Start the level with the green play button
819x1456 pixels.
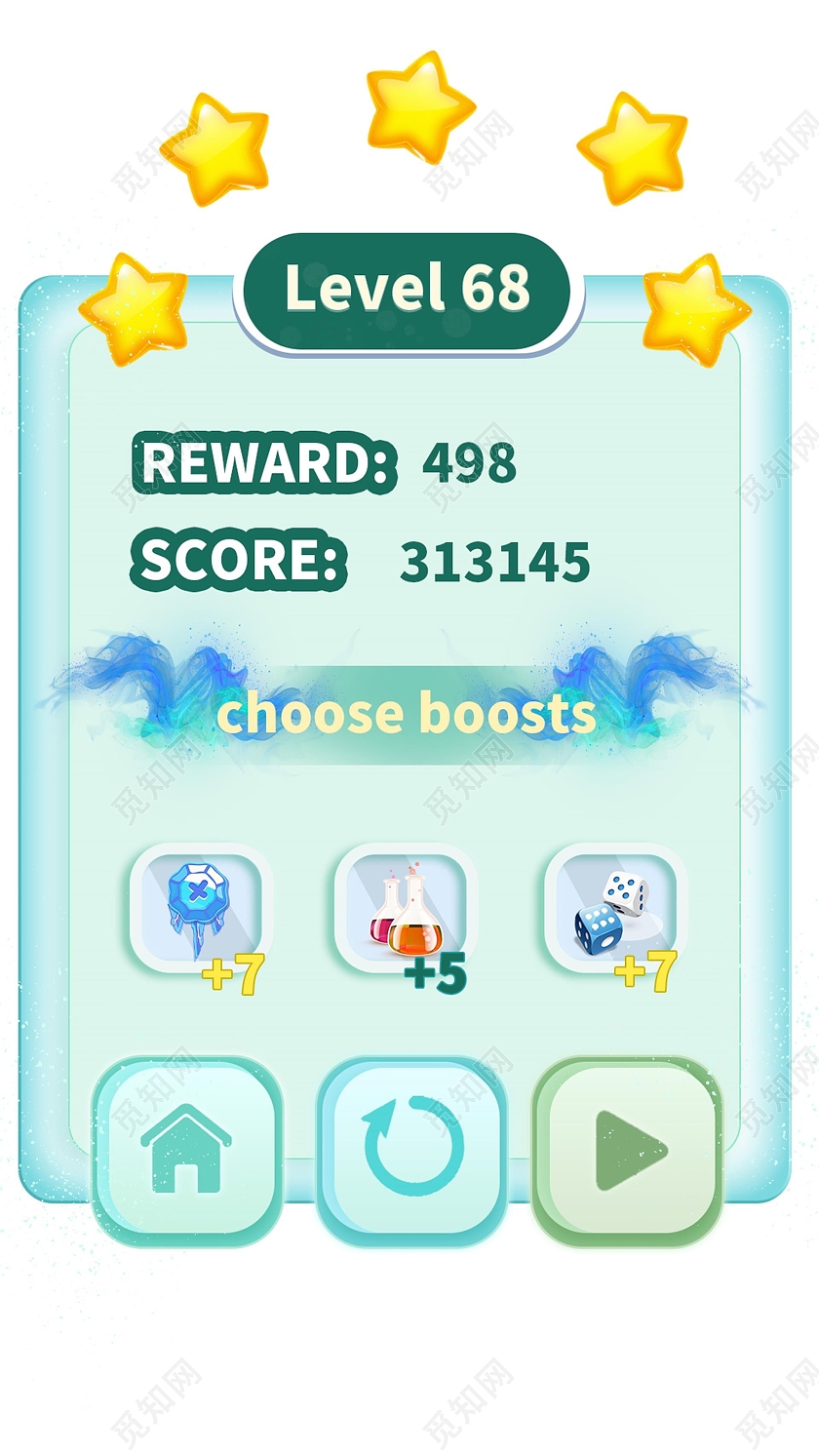coord(628,1152)
